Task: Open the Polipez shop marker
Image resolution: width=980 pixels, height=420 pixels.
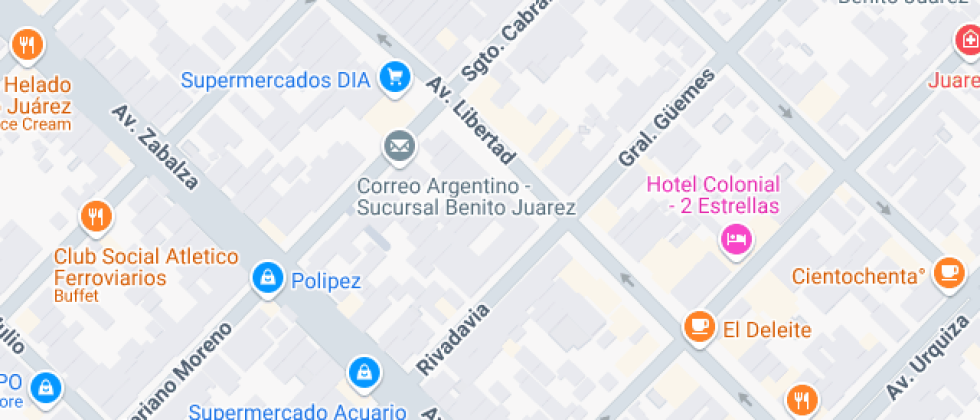Action: [x=268, y=279]
